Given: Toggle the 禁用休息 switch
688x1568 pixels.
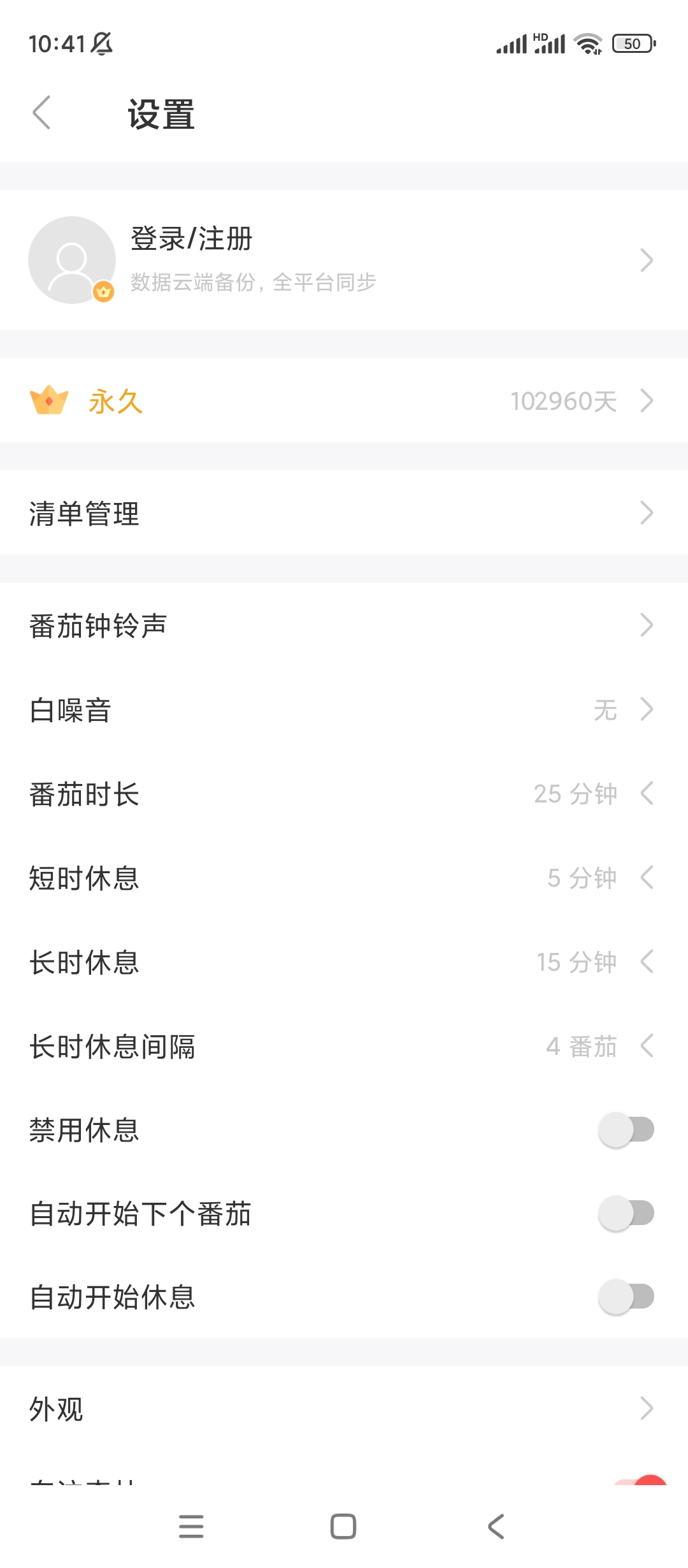Looking at the screenshot, I should [x=626, y=1129].
